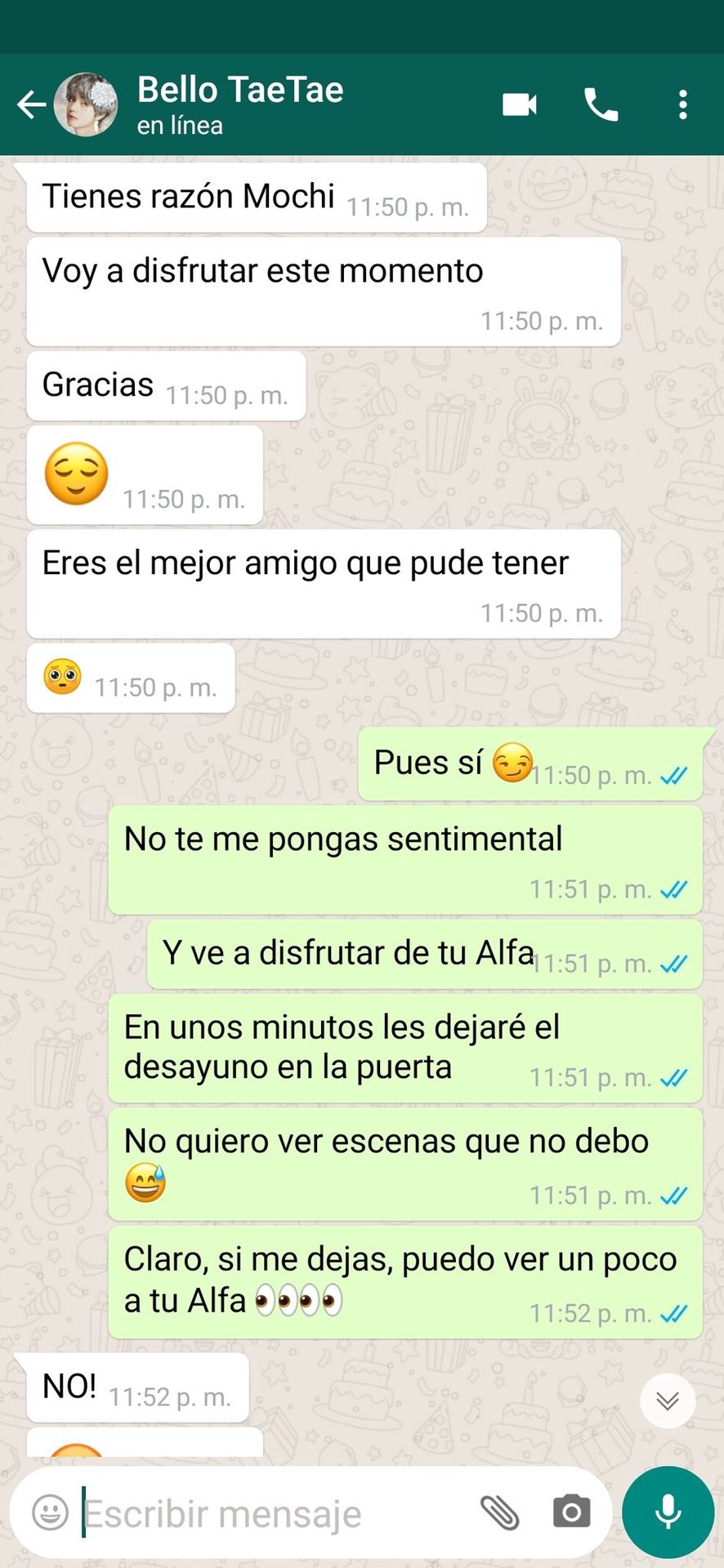Viewport: 724px width, 1568px height.
Task: Go back using the arrow icon
Action: (x=31, y=105)
